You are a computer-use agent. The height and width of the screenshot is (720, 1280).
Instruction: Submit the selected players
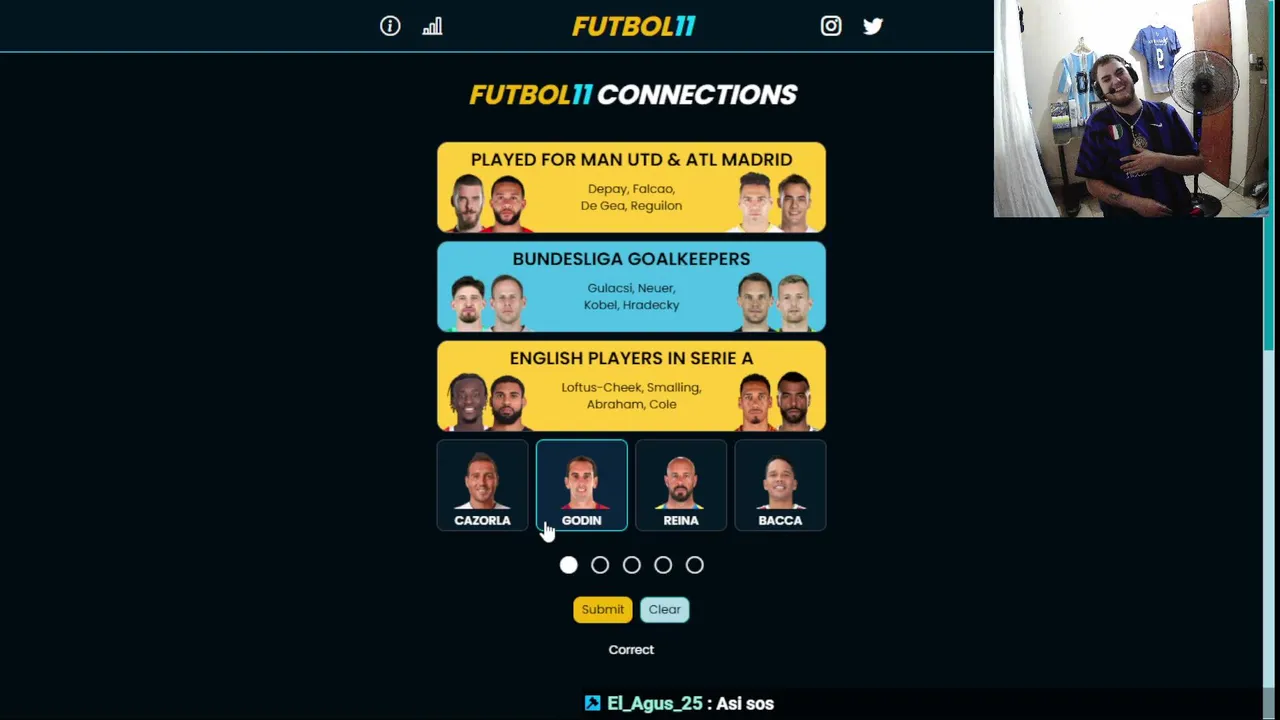click(x=602, y=609)
